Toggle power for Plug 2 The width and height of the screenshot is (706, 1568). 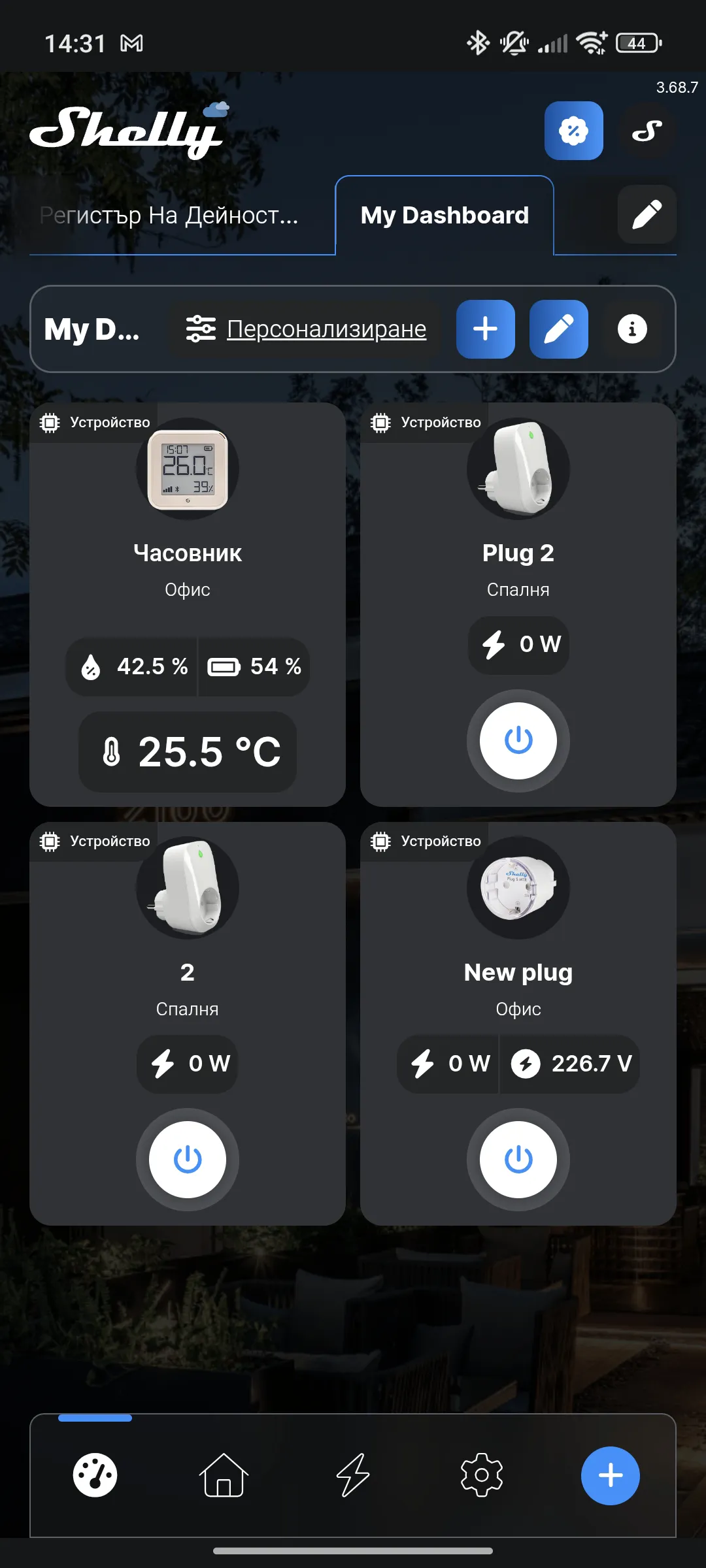coord(518,741)
